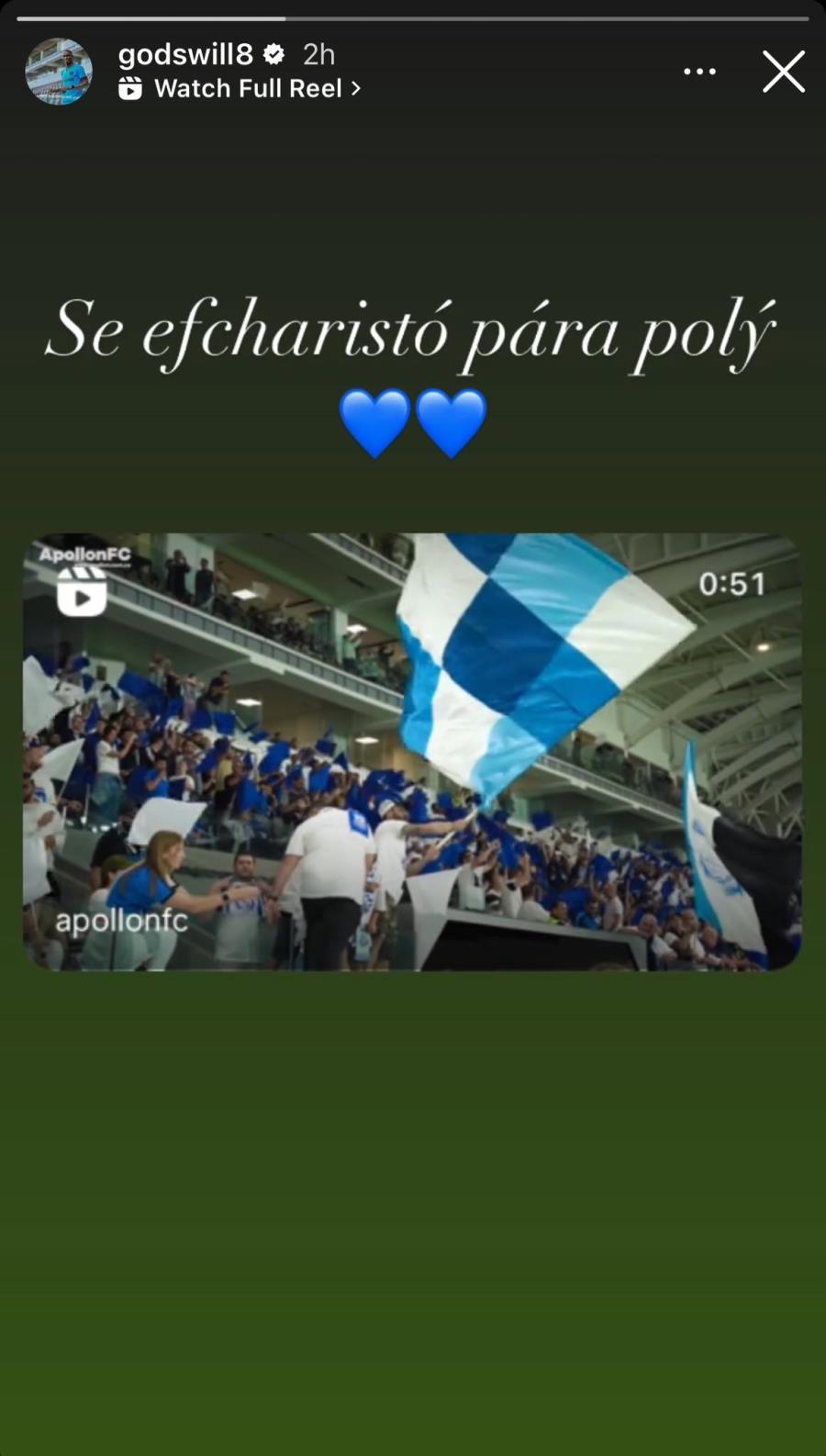Open the three-dot story options menu
Viewport: 826px width, 1456px height.
[x=699, y=72]
